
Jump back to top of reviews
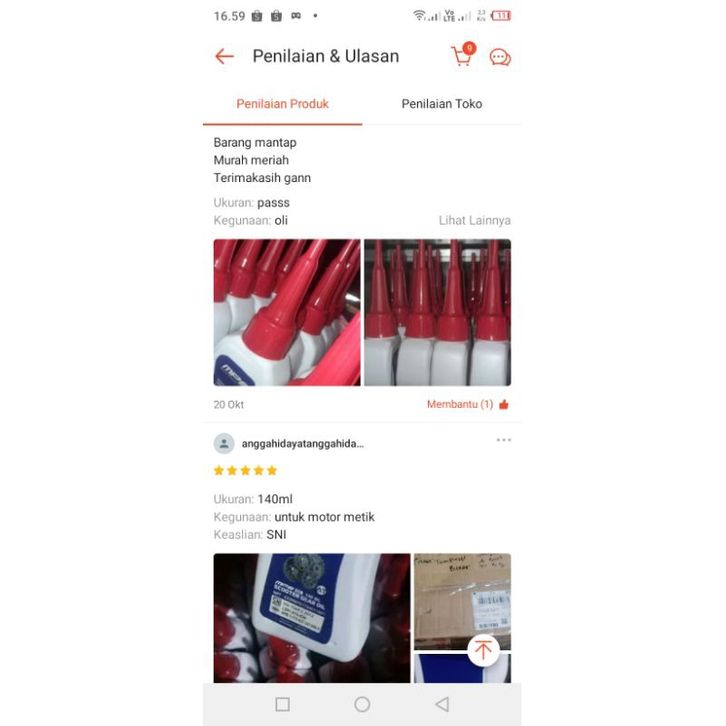coord(483,651)
